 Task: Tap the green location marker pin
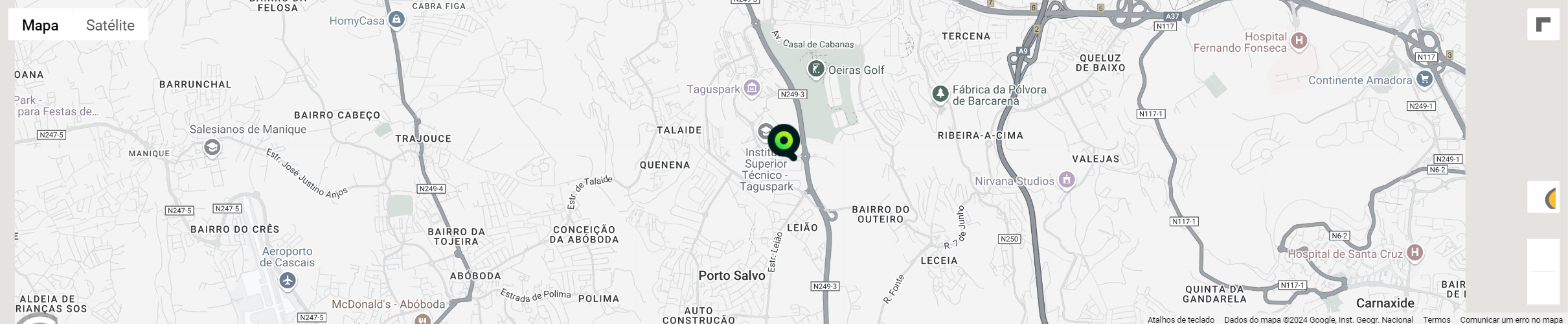click(x=784, y=141)
